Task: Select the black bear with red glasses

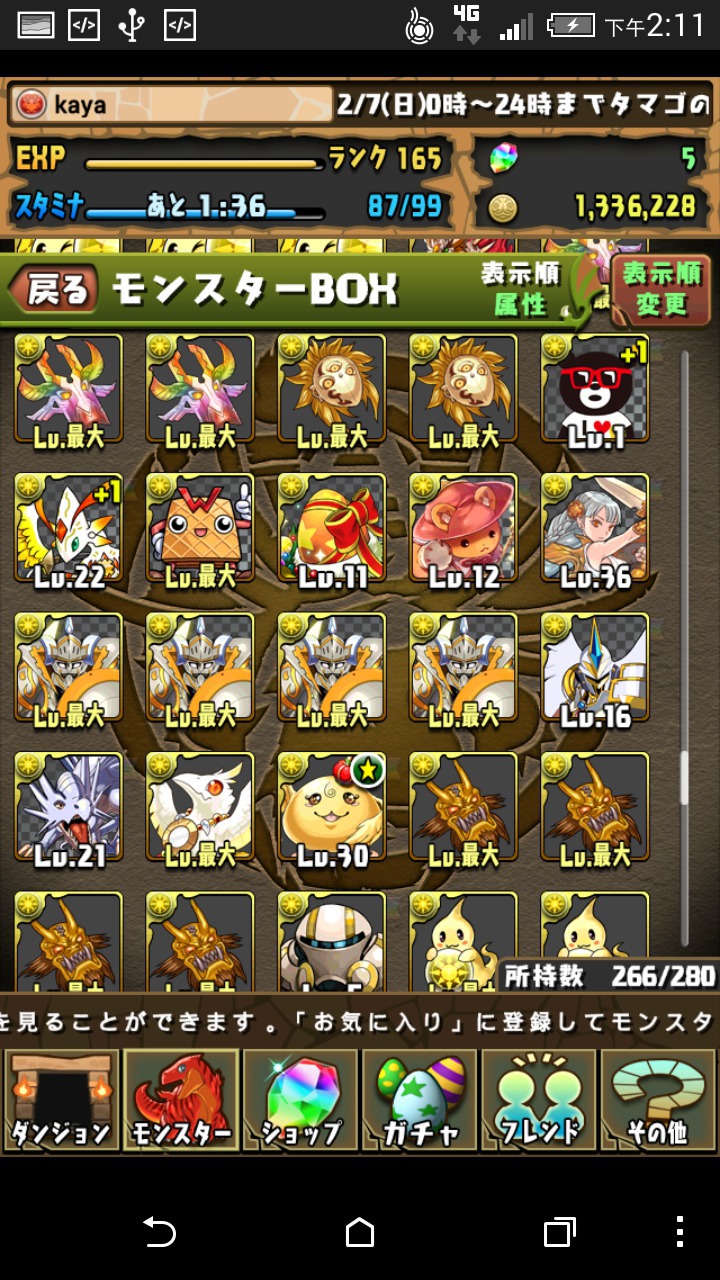Action: [x=595, y=388]
